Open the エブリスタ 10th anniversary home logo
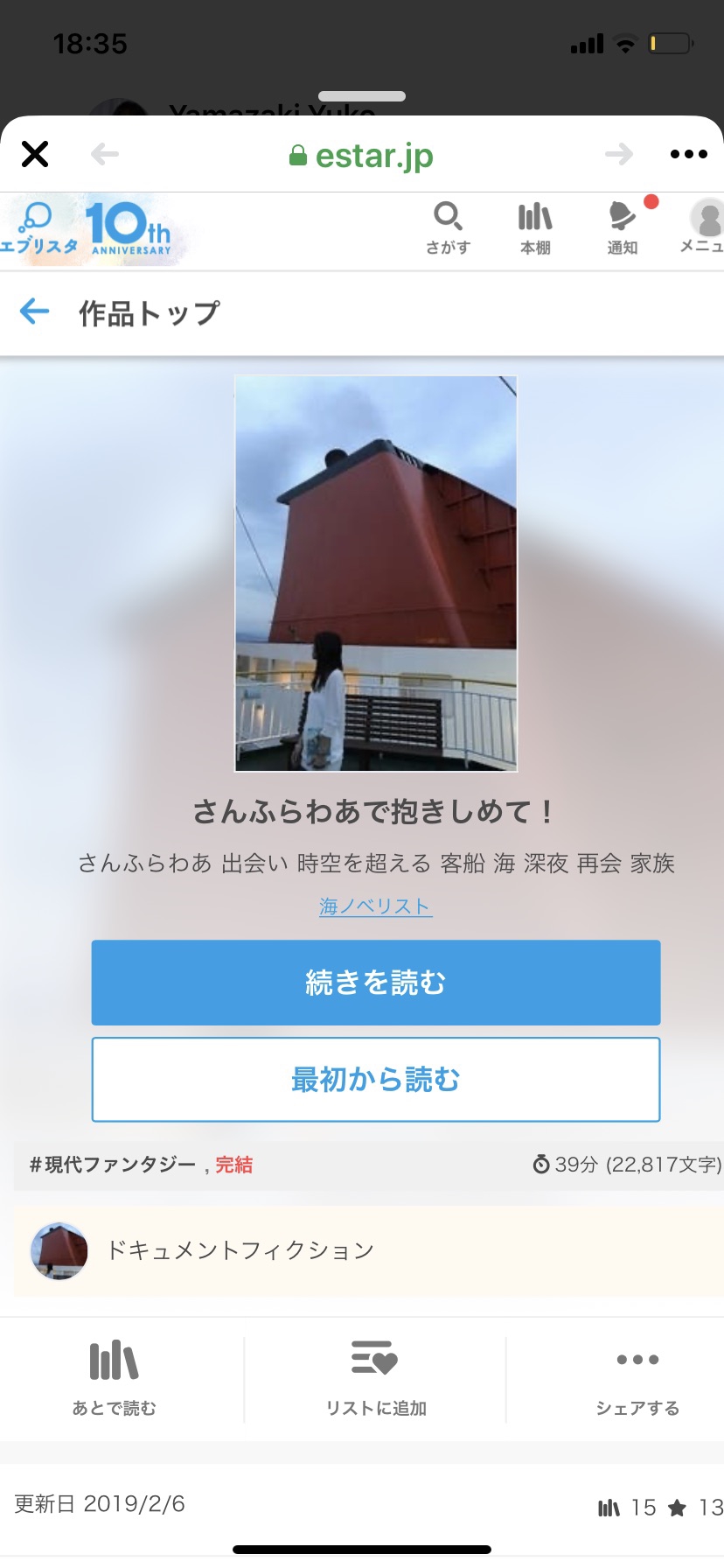724x1568 pixels. click(x=87, y=229)
